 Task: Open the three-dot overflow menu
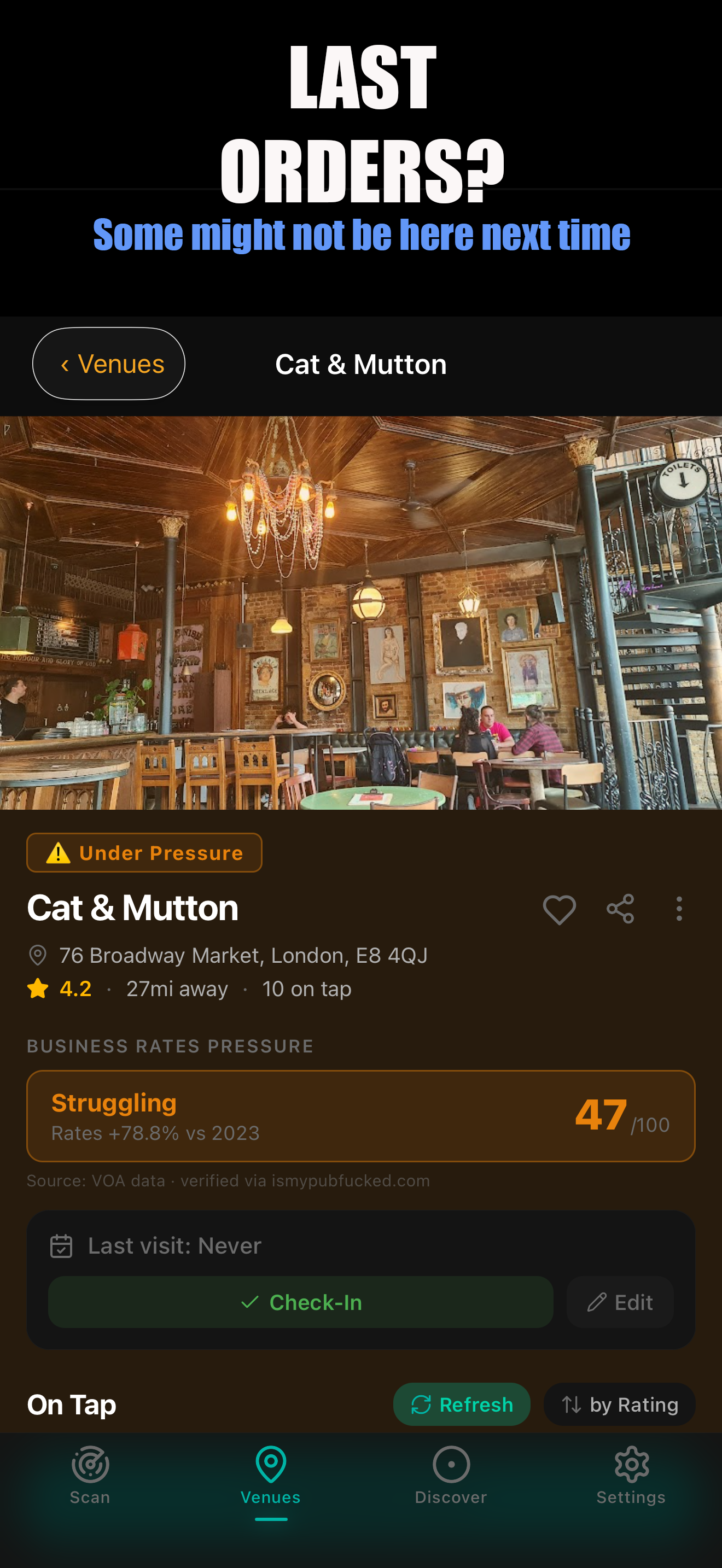pos(679,909)
